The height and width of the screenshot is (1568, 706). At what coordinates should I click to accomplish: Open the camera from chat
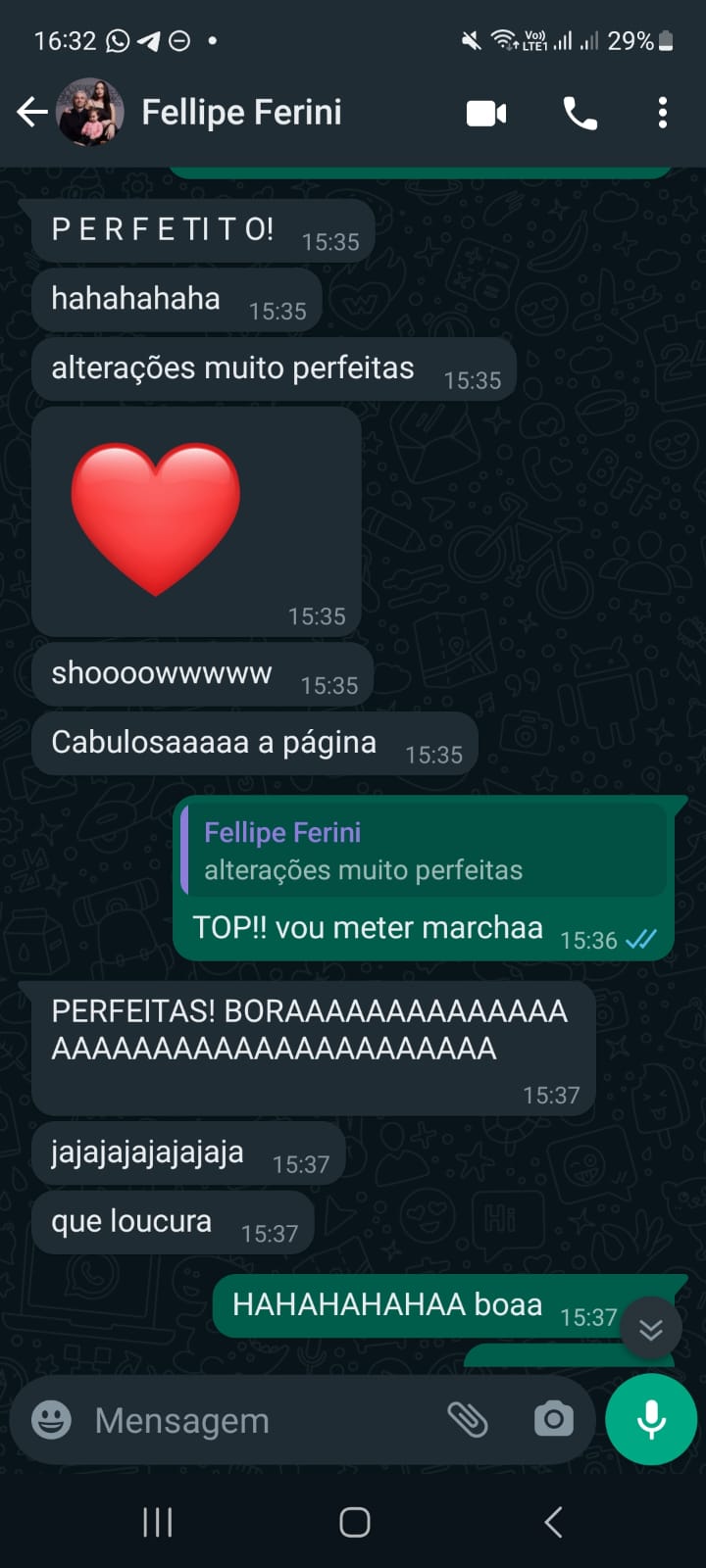tap(553, 1419)
